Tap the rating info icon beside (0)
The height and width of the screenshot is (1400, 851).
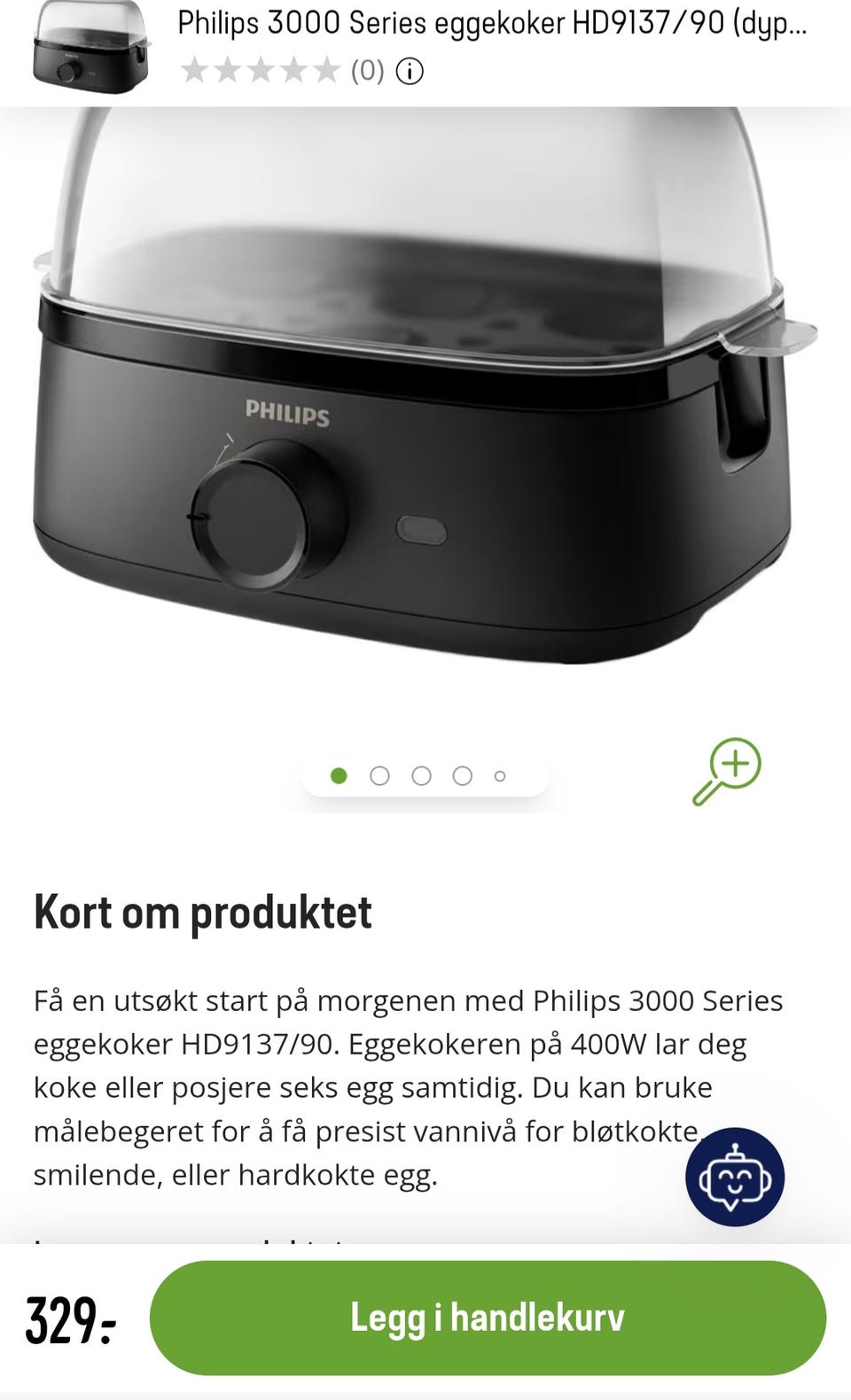[410, 71]
